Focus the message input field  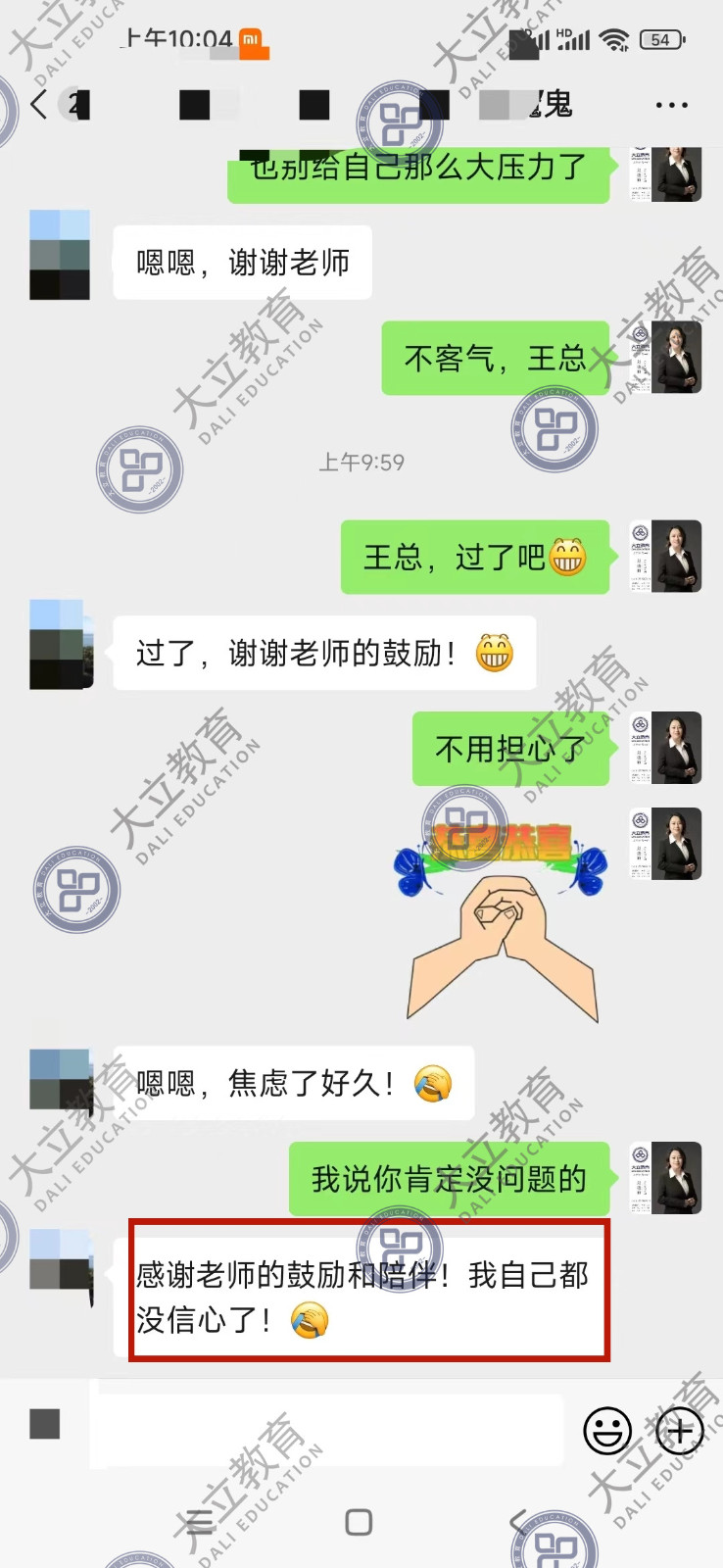(326, 1430)
